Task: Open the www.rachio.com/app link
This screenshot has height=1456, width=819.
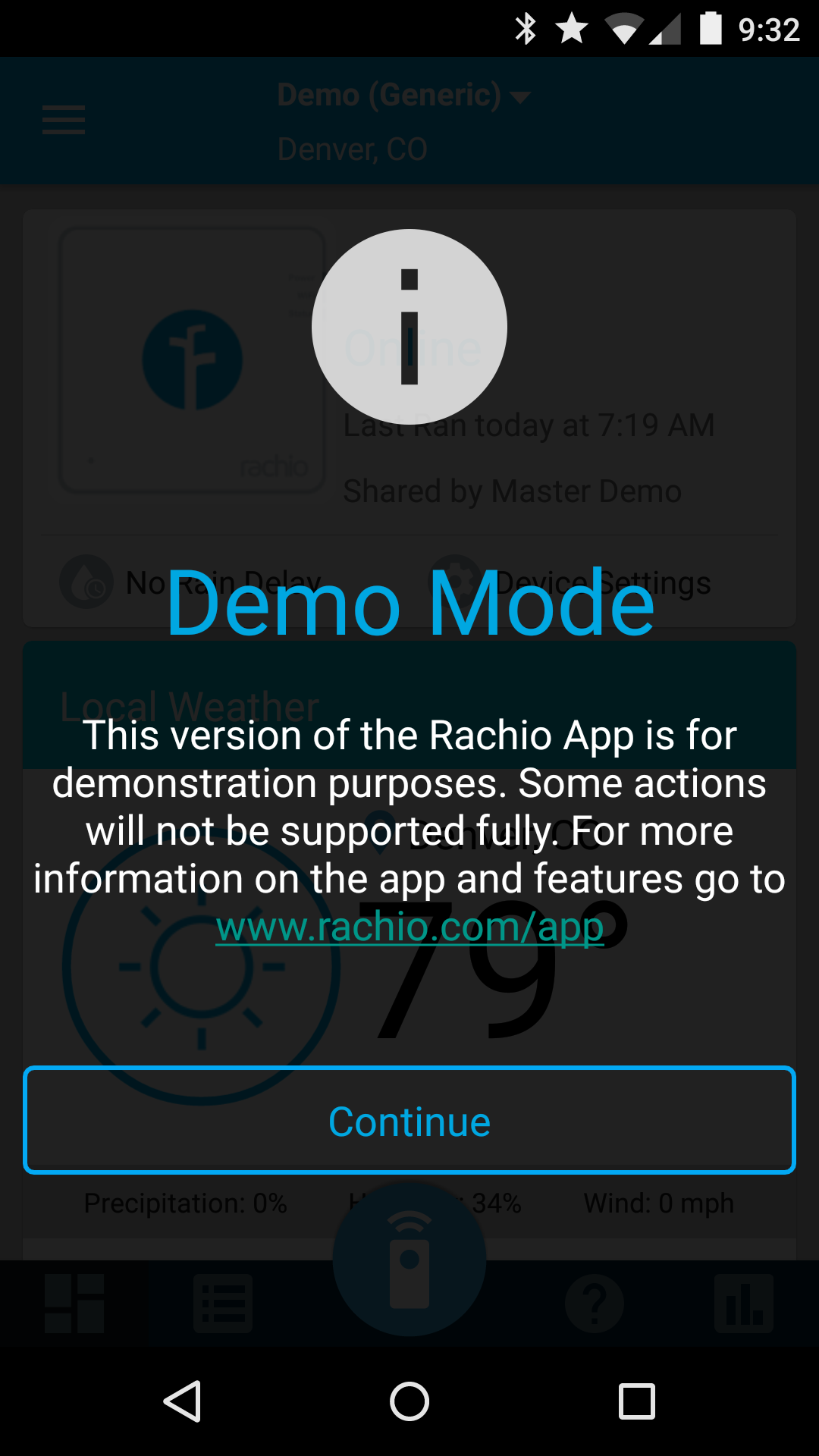Action: click(x=409, y=927)
